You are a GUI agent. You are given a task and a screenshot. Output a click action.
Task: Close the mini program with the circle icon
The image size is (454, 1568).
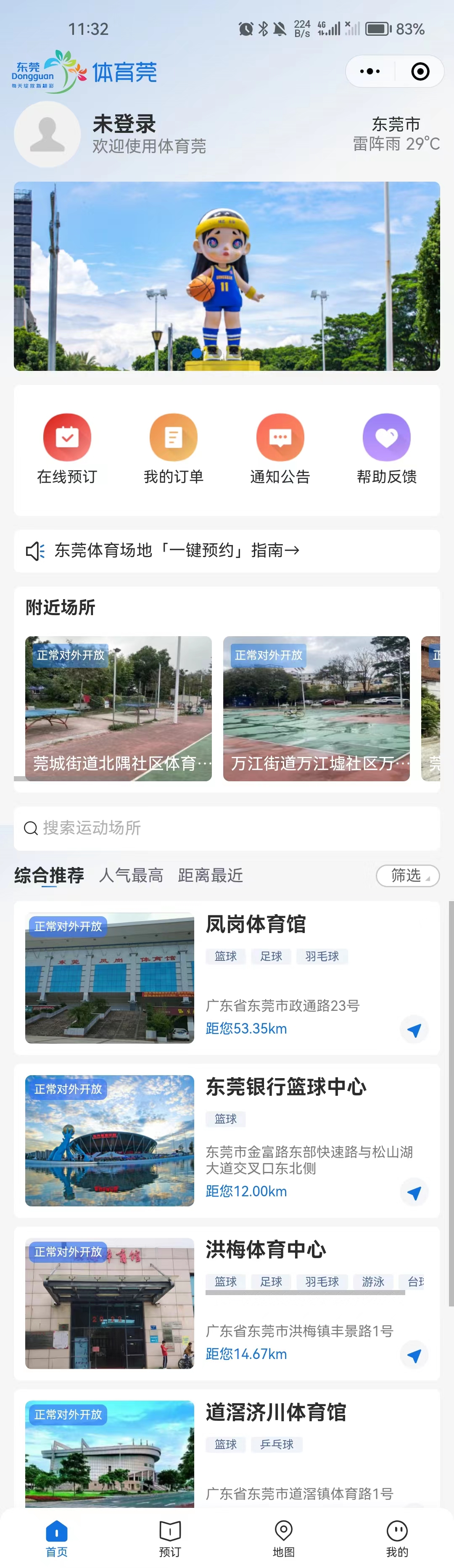tap(420, 72)
